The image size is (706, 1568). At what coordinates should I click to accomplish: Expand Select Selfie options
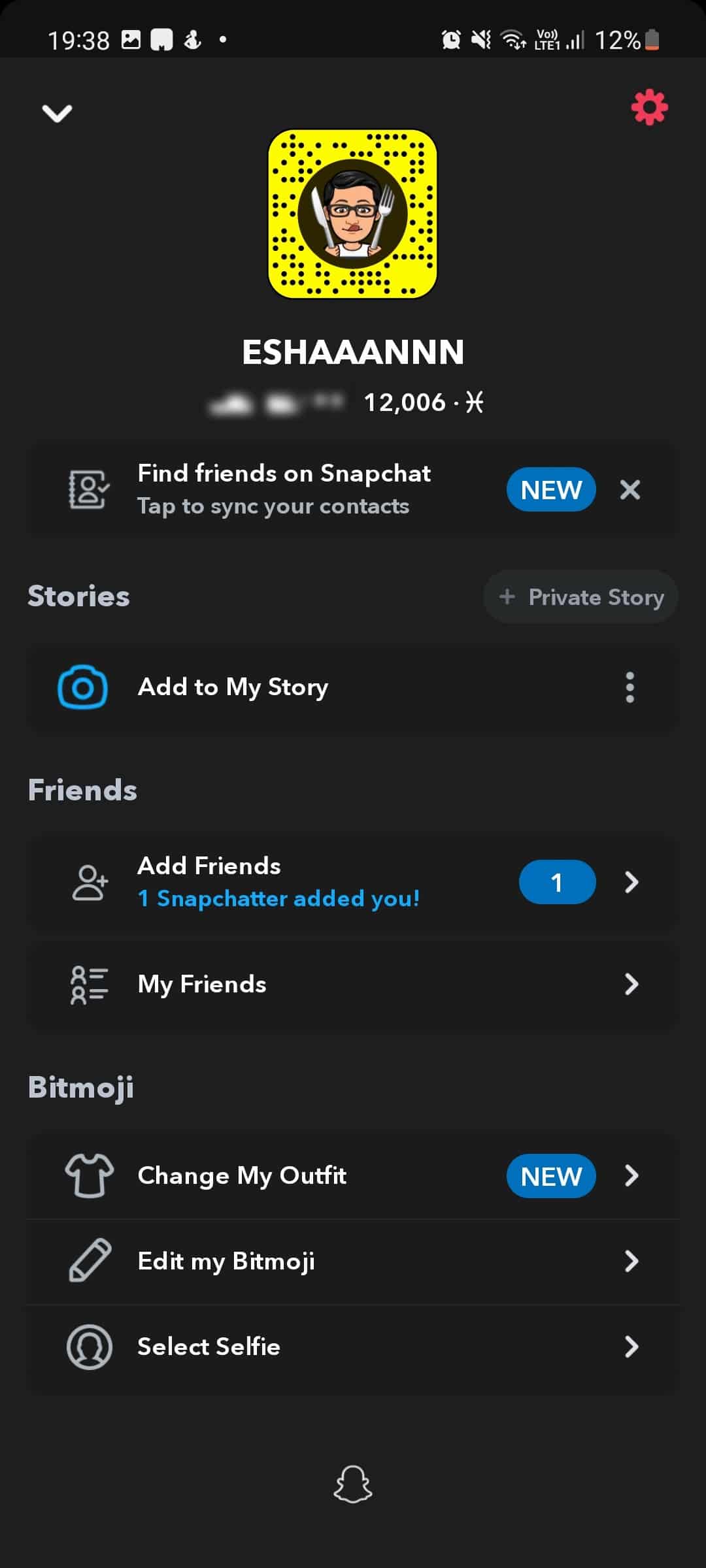tap(631, 1347)
